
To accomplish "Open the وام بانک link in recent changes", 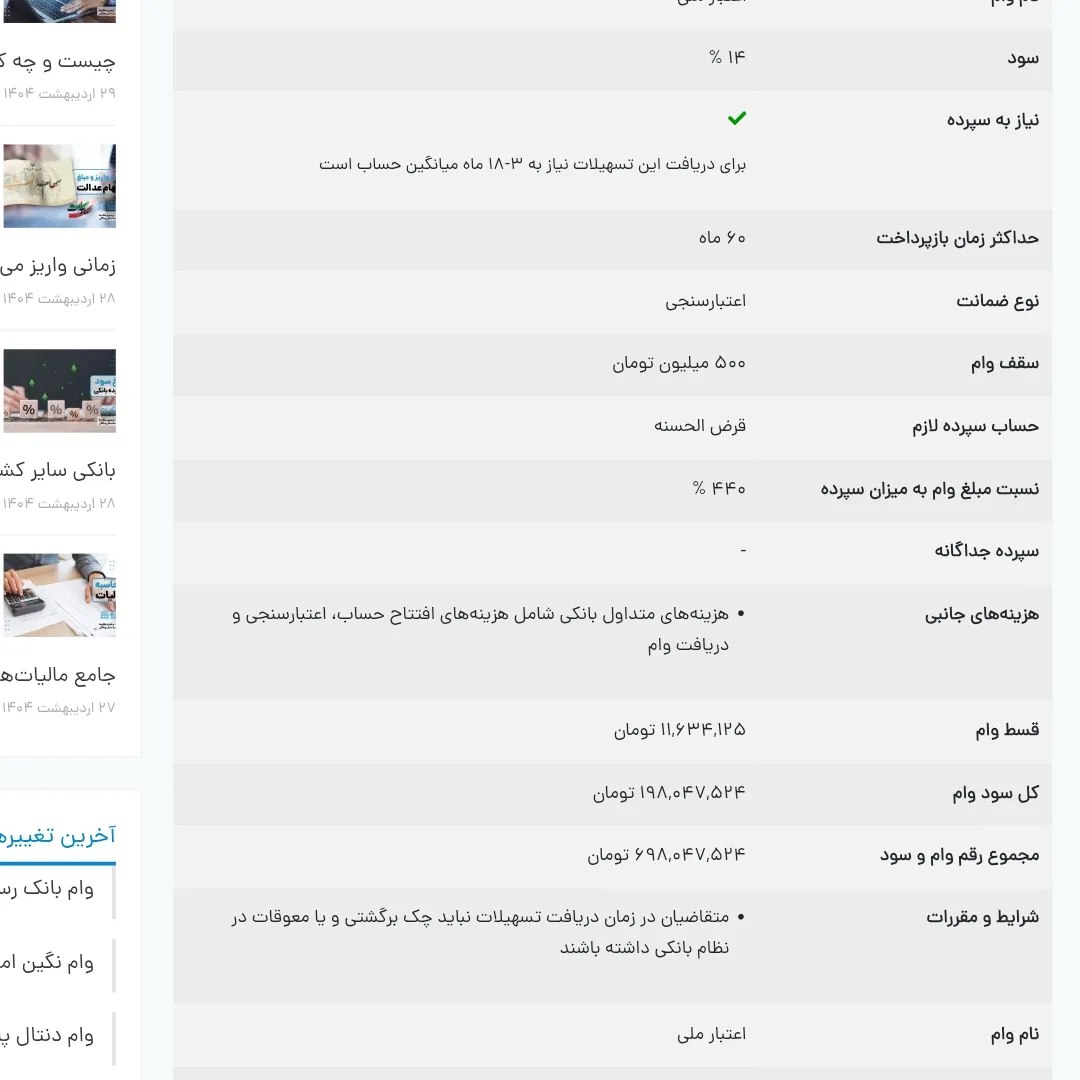I will click(47, 889).
